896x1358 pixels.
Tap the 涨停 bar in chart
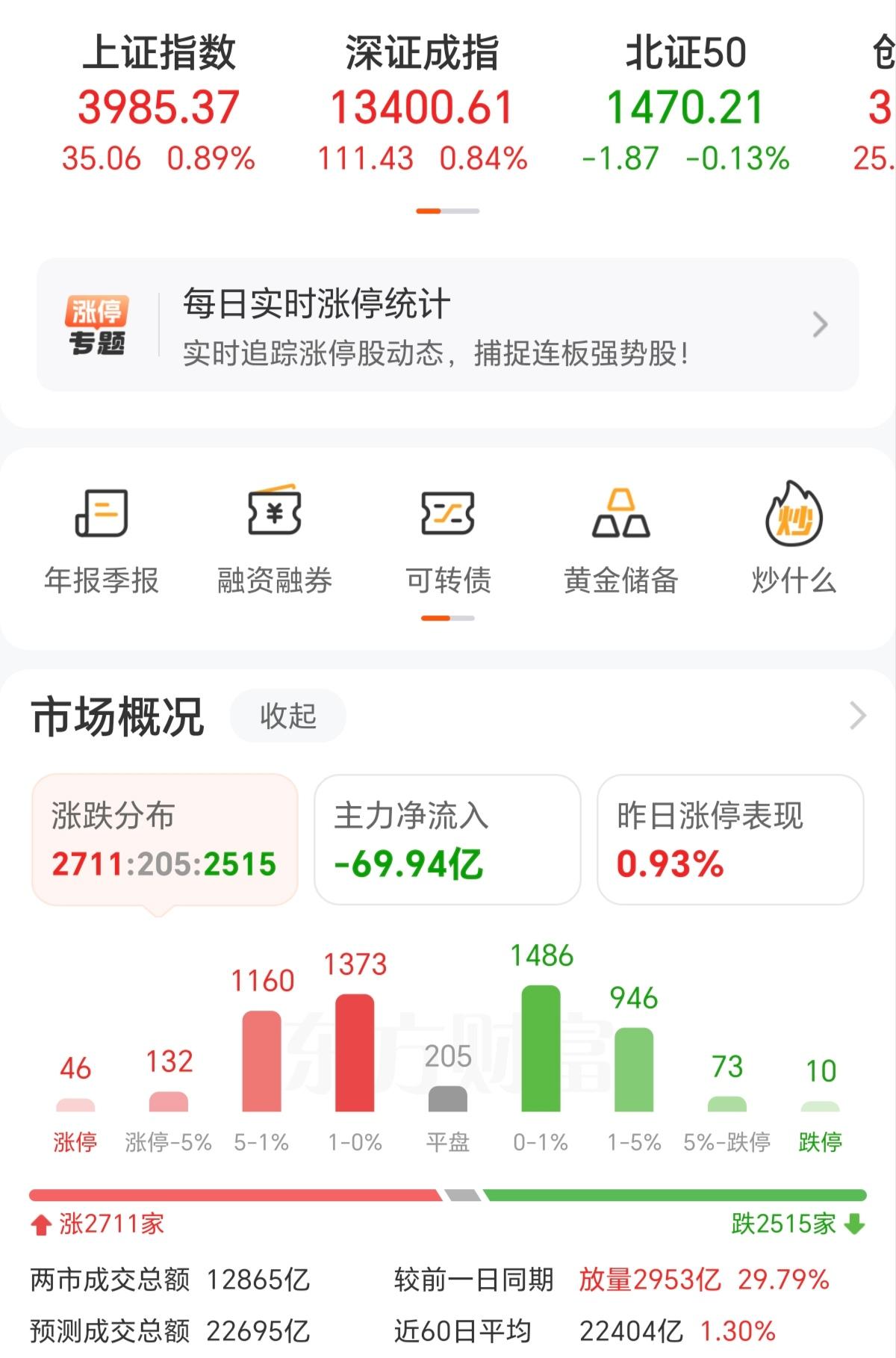[x=75, y=1105]
